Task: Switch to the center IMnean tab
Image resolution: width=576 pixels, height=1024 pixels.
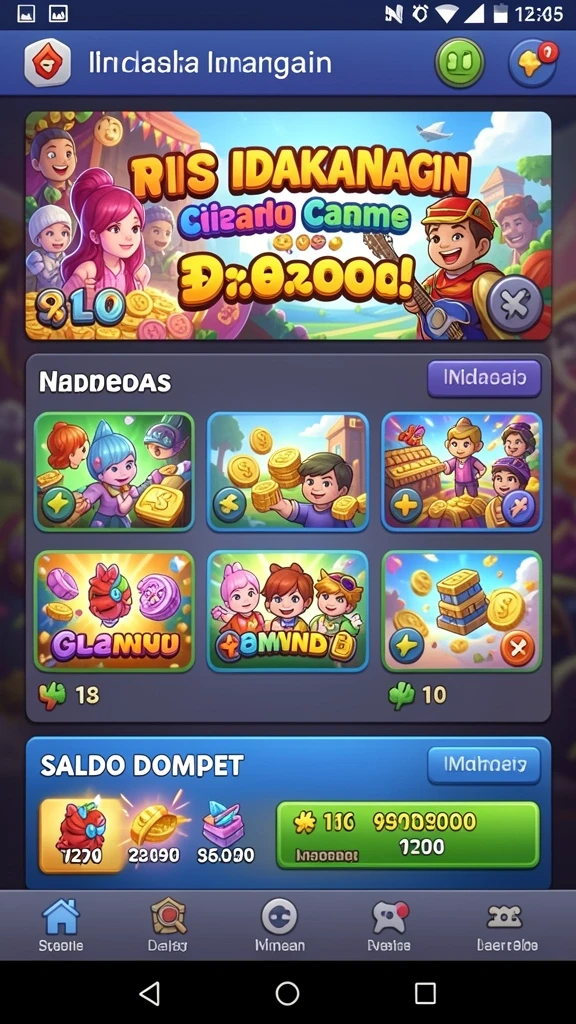Action: click(280, 925)
